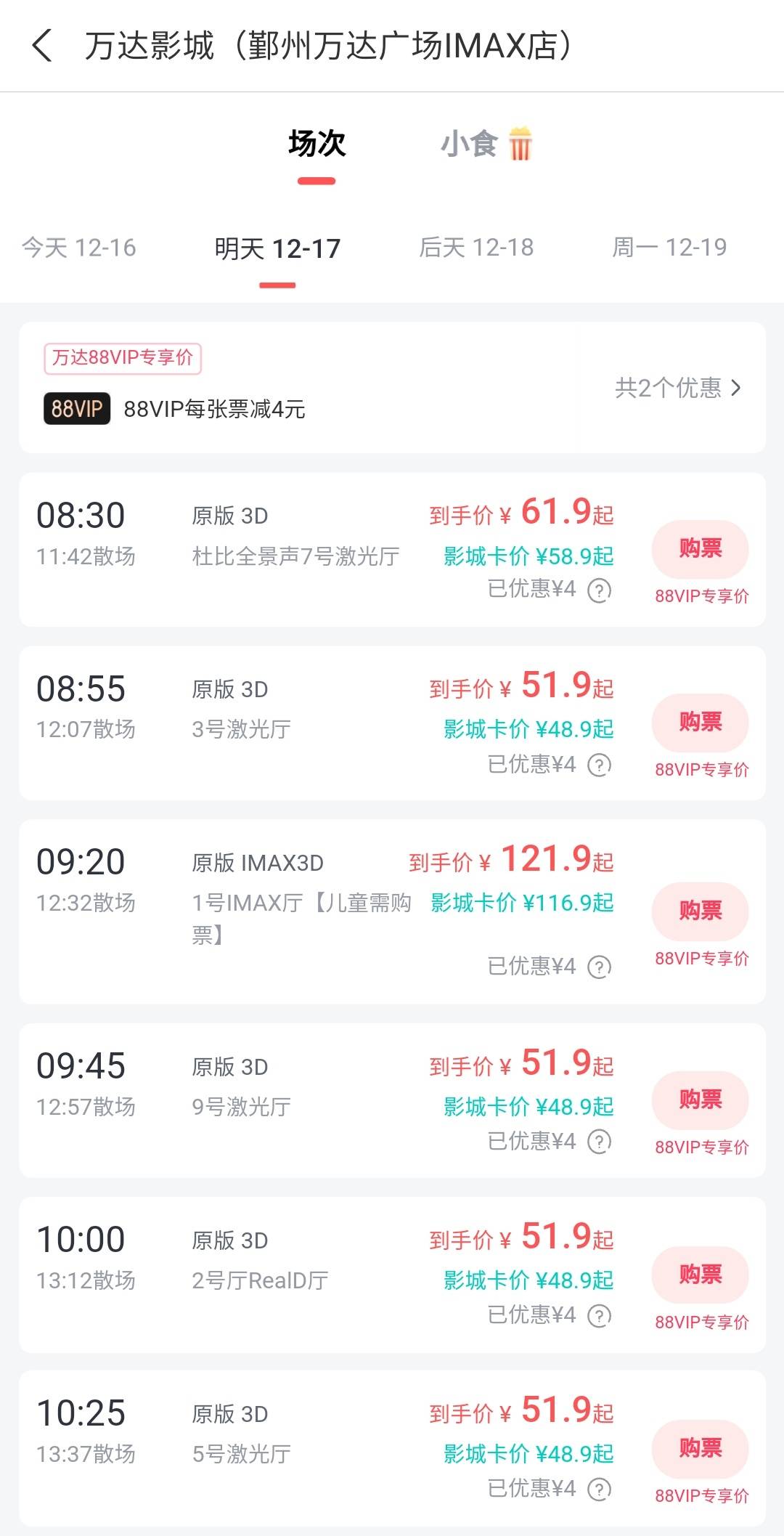
Task: Go back using the top-left arrow
Action: point(42,46)
